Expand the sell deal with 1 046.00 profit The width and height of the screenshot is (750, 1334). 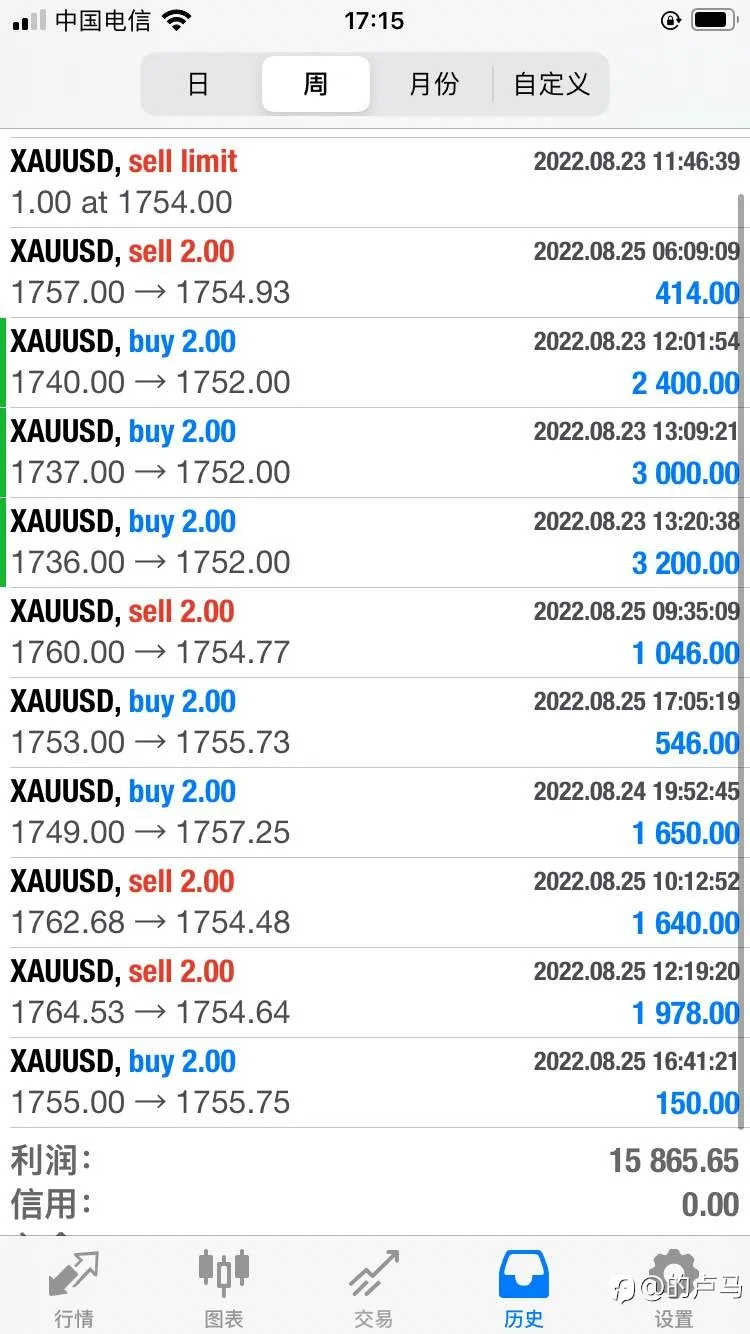click(x=375, y=632)
